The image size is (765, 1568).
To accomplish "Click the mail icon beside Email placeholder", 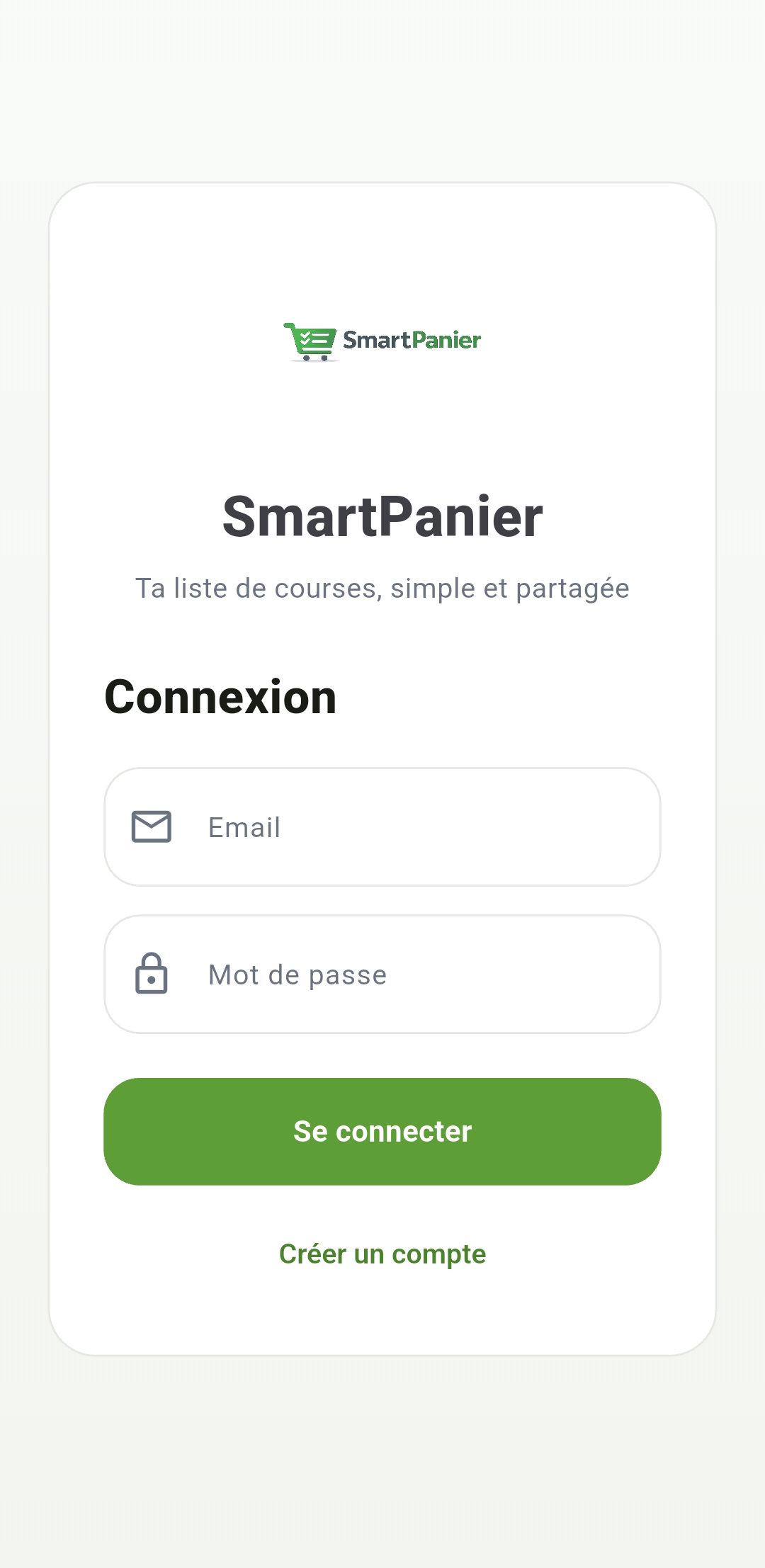I will pyautogui.click(x=151, y=826).
